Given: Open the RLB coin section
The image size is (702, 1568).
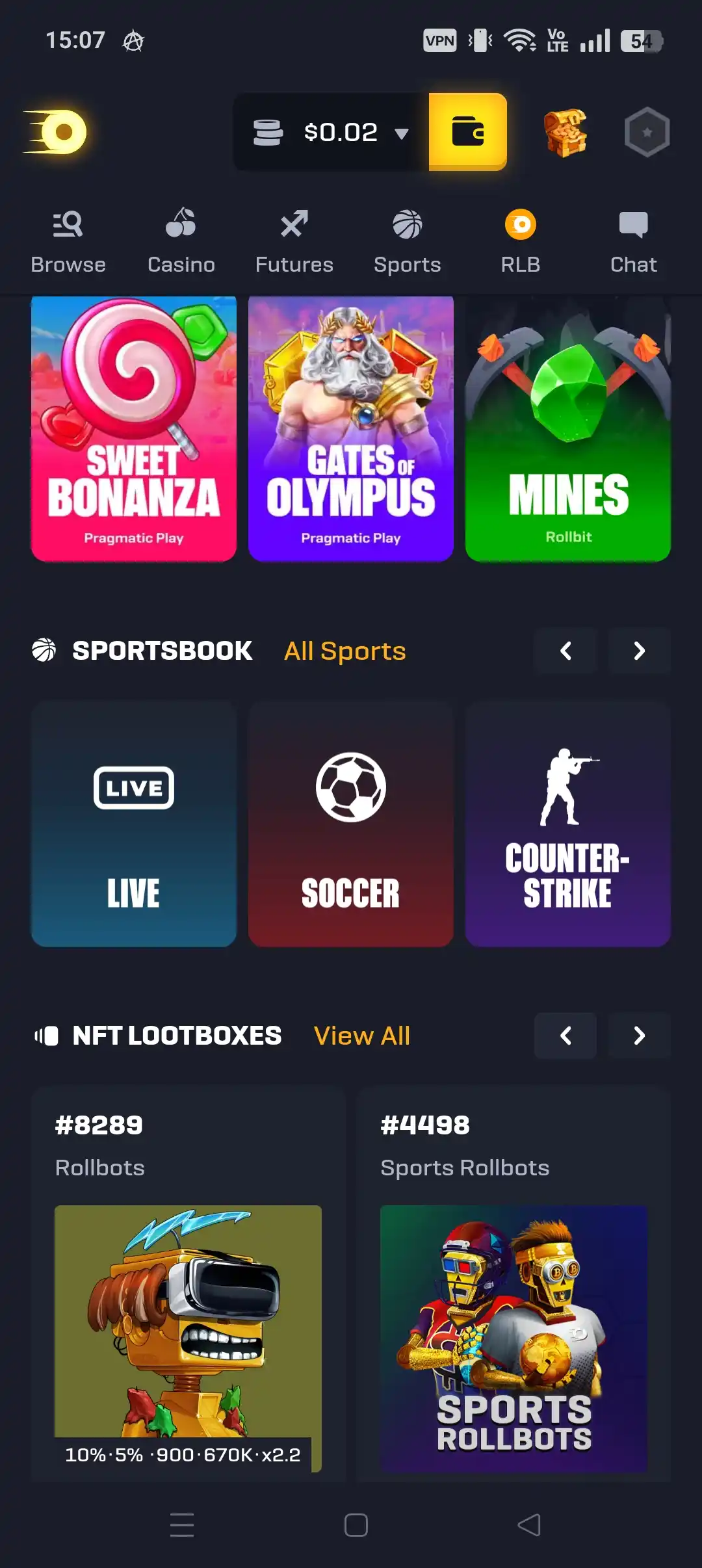Looking at the screenshot, I should pyautogui.click(x=521, y=239).
